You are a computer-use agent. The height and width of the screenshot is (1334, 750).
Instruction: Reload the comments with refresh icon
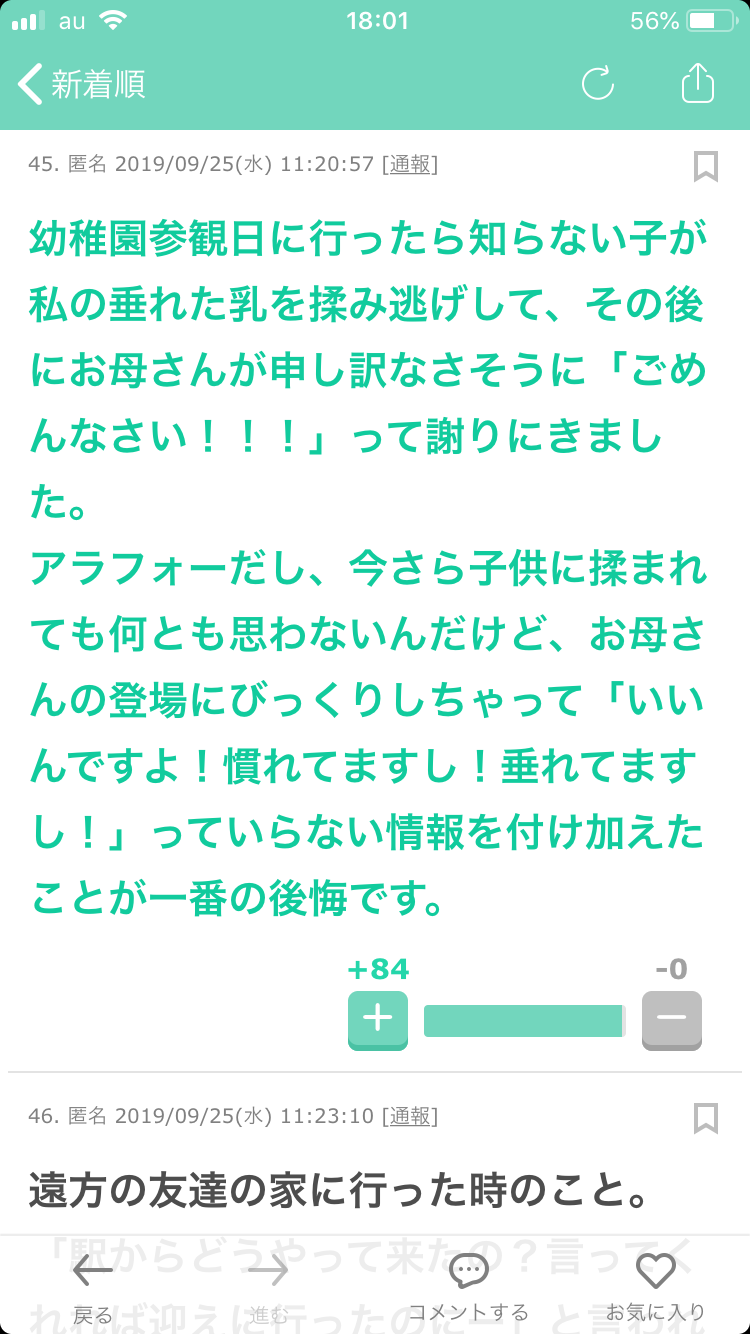click(598, 84)
